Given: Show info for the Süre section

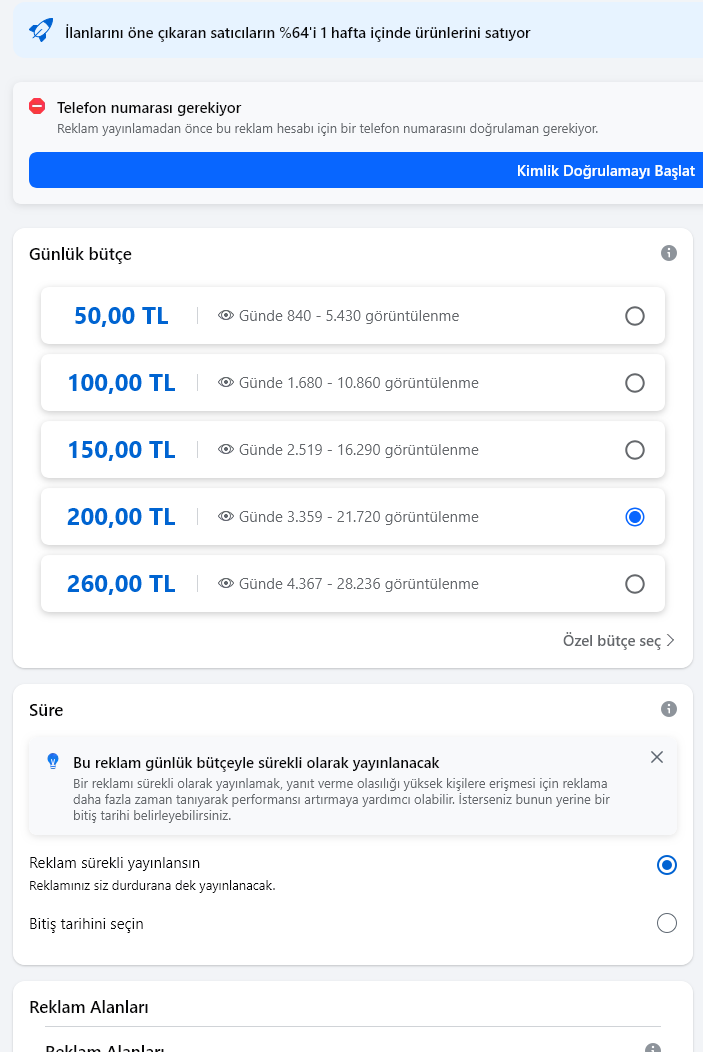Looking at the screenshot, I should pyautogui.click(x=669, y=709).
